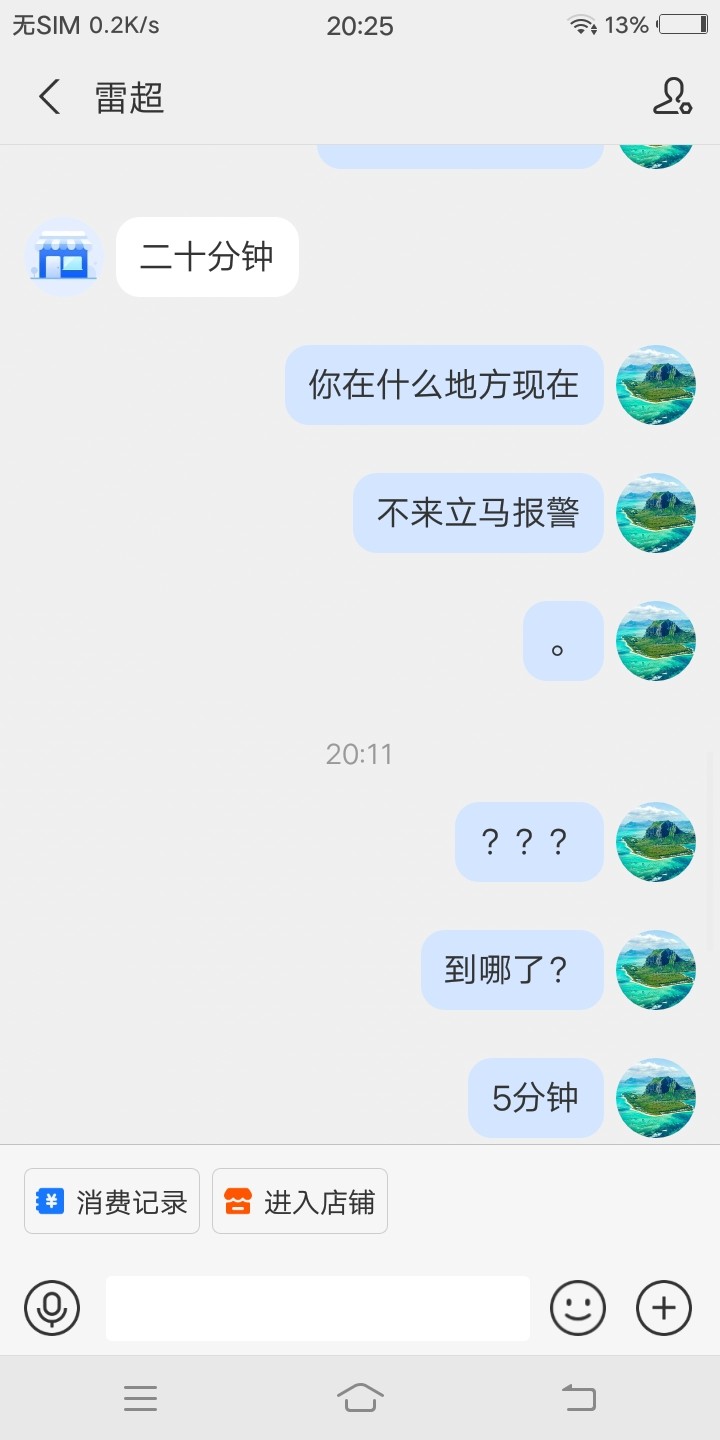
Task: Go back from the 雷超 chat
Action: coord(49,97)
